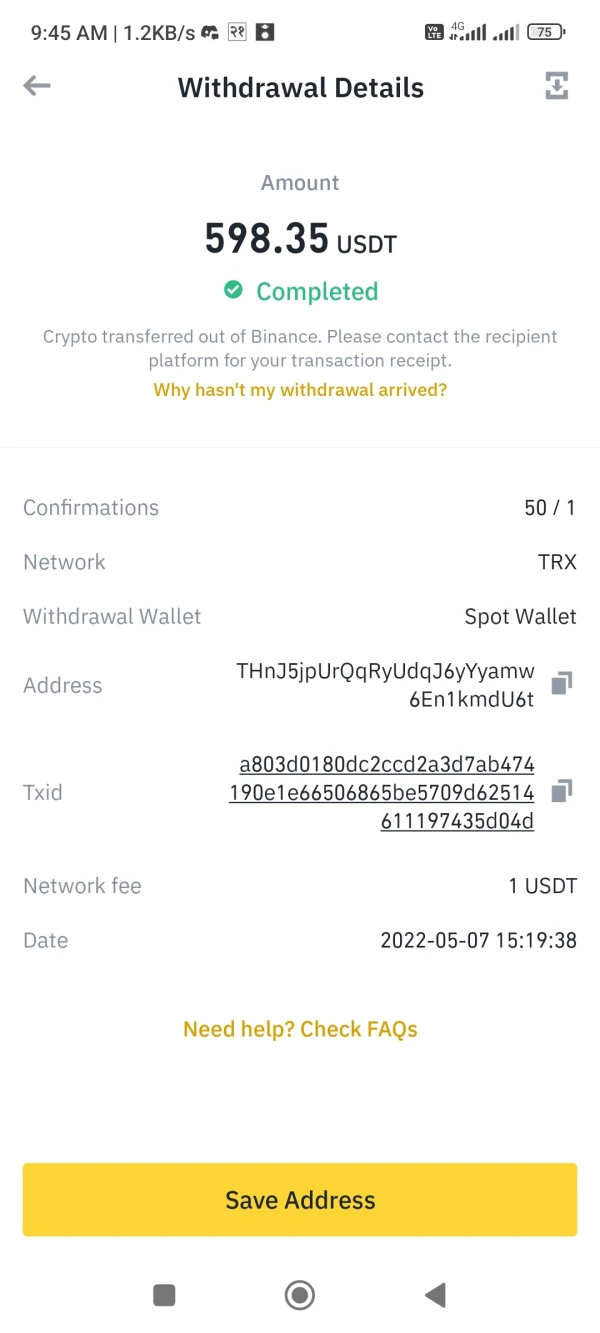The image size is (600, 1333).
Task: Open the underlined Txid link
Action: pos(382,793)
